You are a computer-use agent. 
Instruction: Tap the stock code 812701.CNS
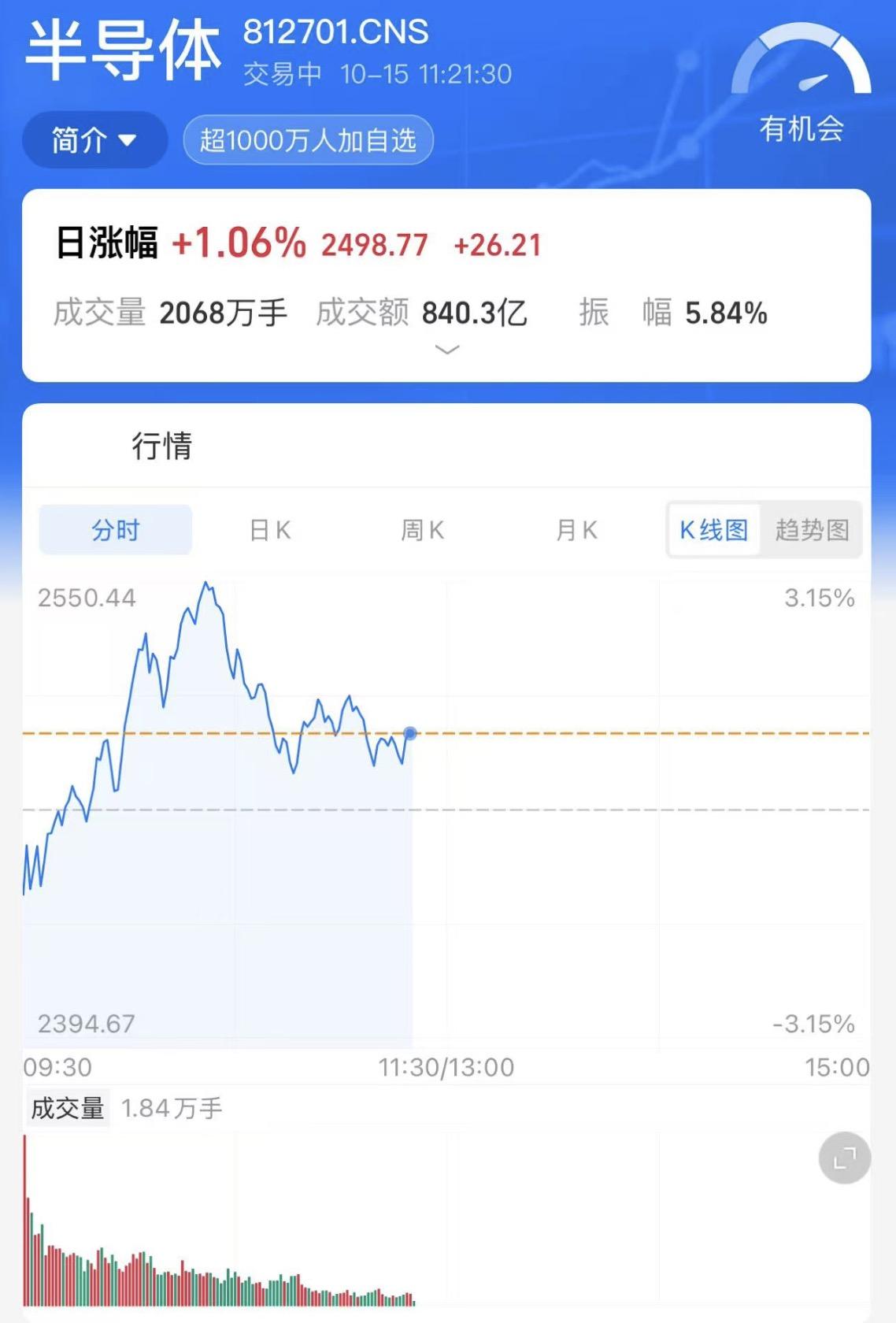(x=334, y=33)
